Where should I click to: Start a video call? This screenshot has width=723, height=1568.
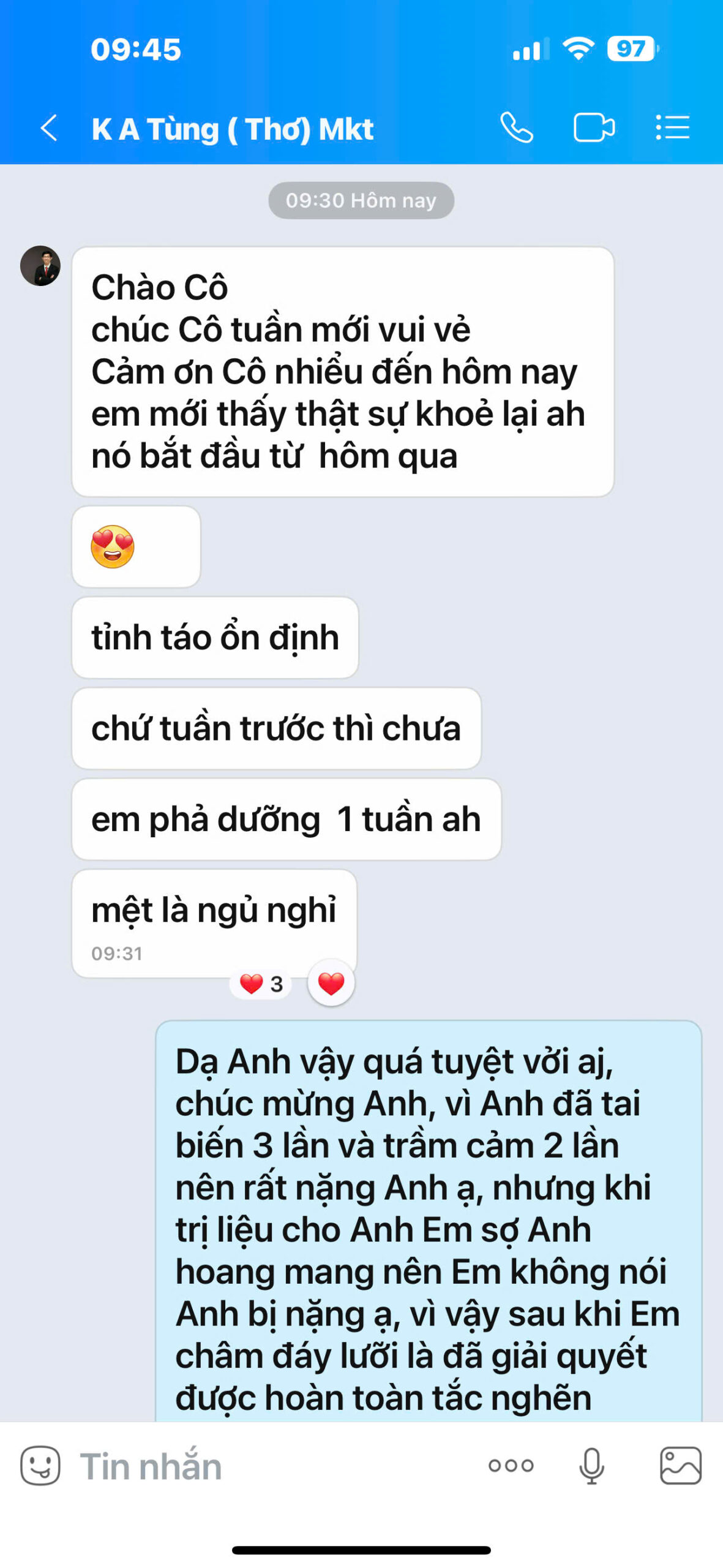click(x=594, y=128)
